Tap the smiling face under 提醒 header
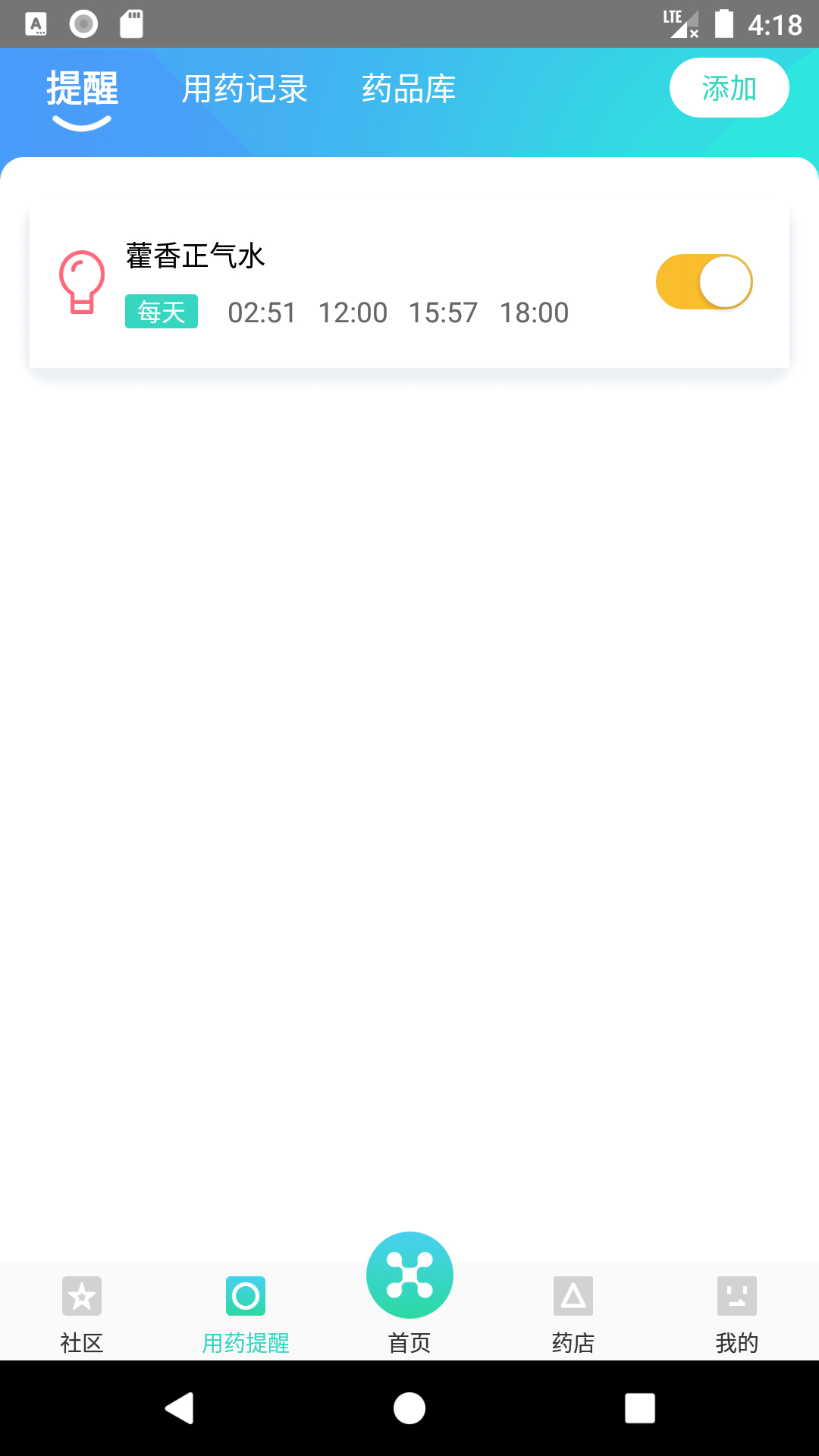Screen dimensions: 819x1456 point(81,121)
